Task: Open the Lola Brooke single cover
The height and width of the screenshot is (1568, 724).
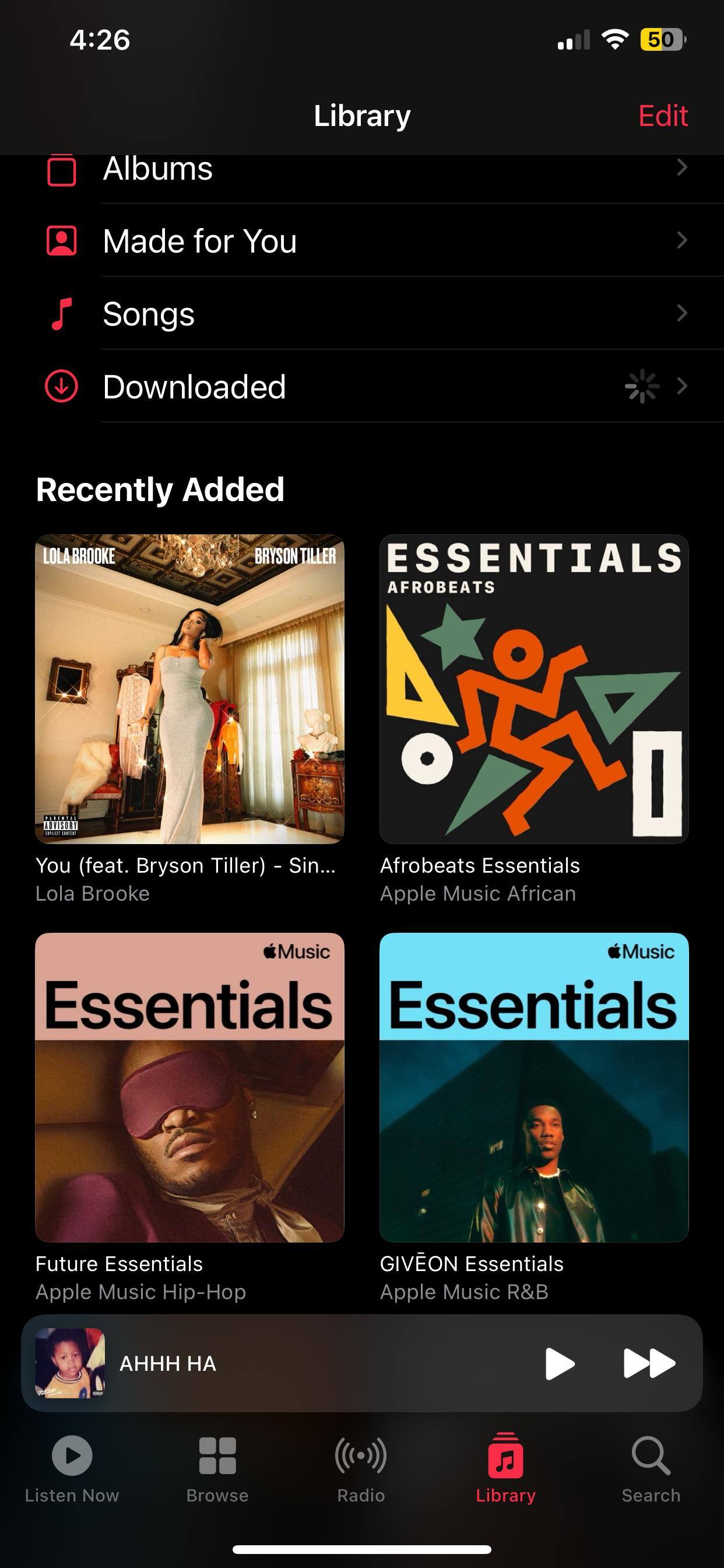Action: click(190, 689)
